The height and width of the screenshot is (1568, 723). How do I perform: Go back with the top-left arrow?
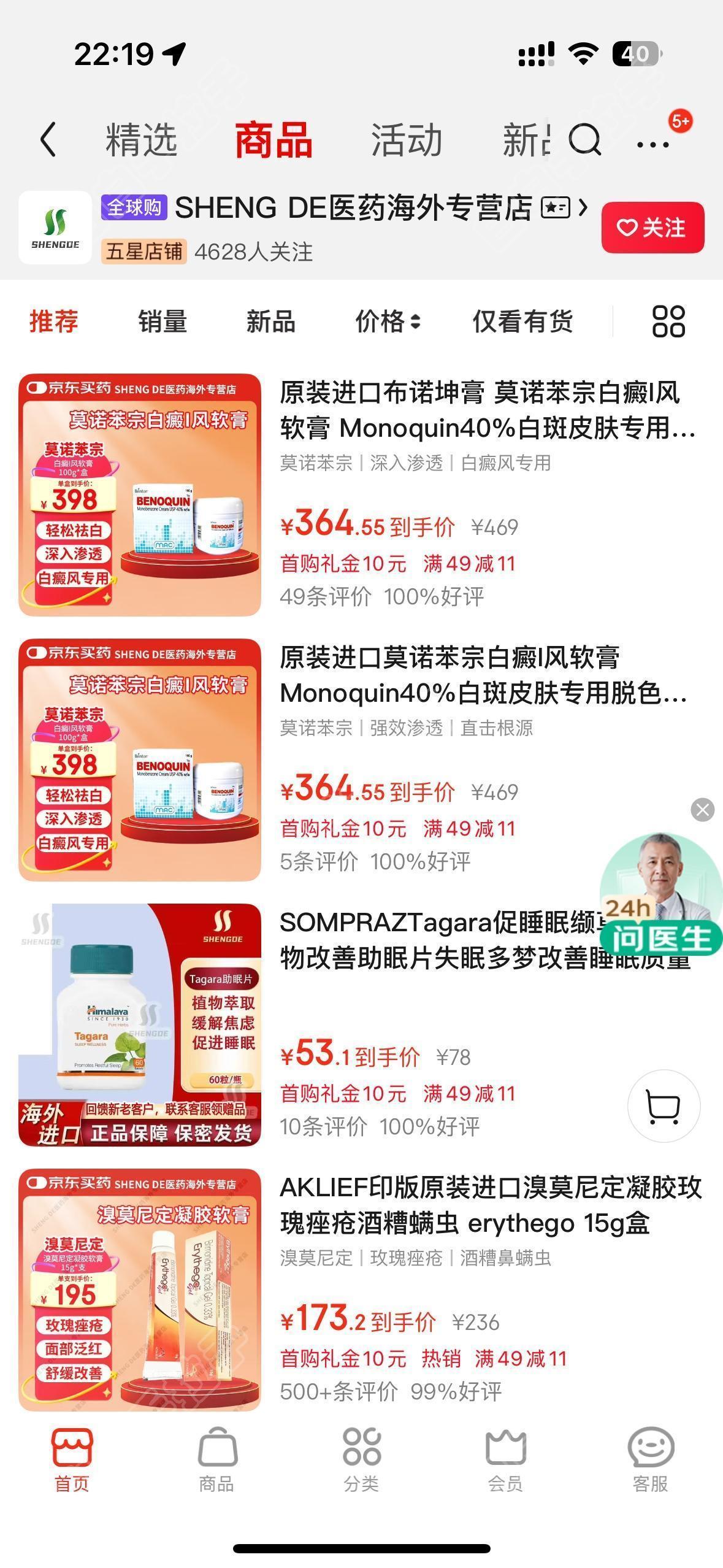click(x=48, y=139)
